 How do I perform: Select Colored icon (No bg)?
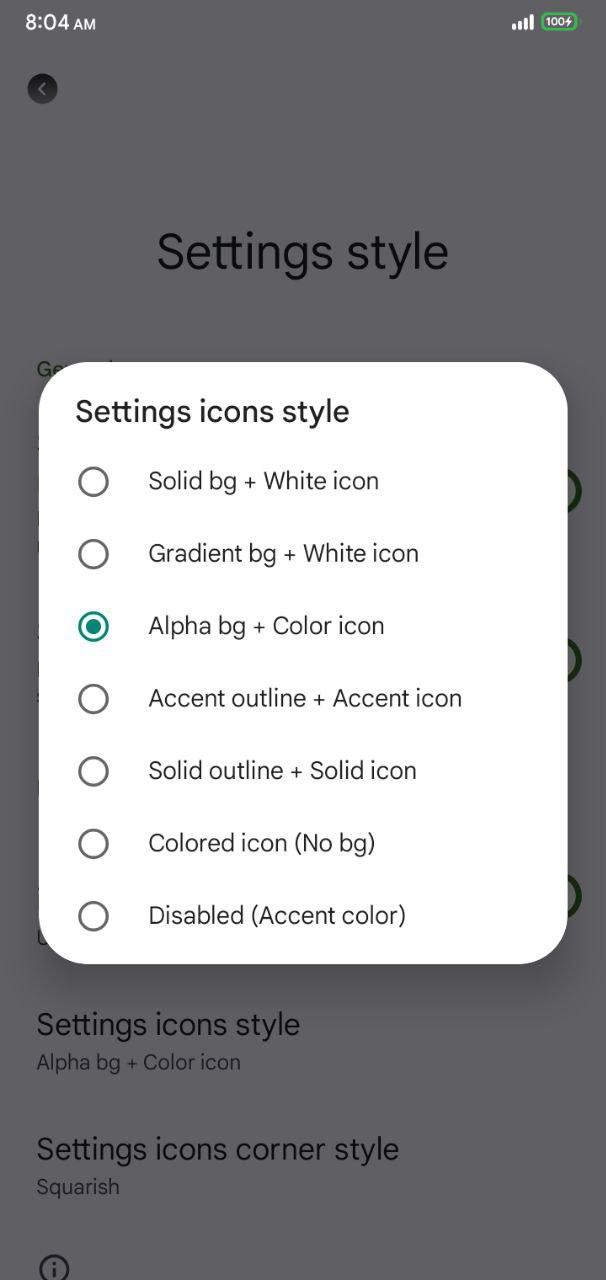(302, 843)
